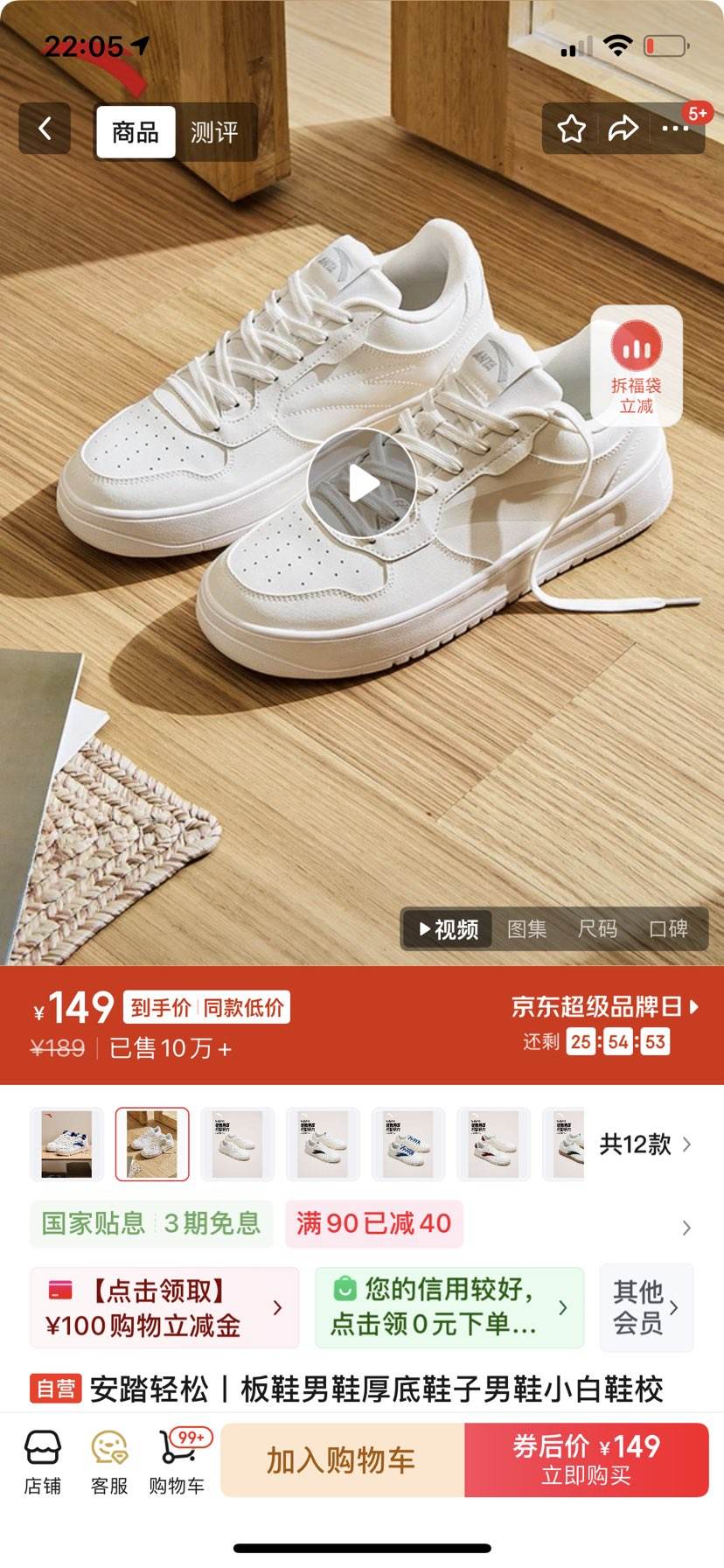Switch to the 测评 tab
Image resolution: width=724 pixels, height=1568 pixels.
tap(216, 132)
